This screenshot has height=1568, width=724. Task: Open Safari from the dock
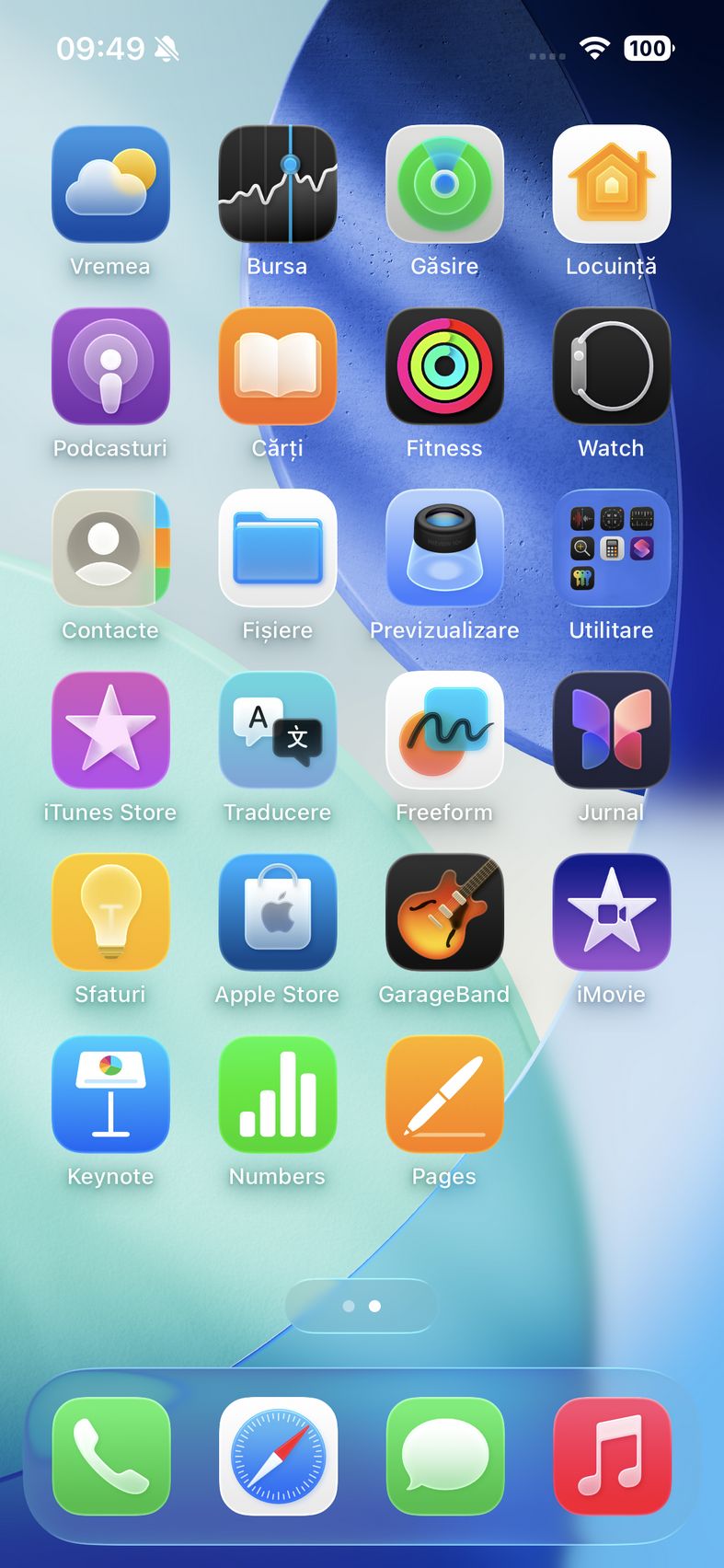[277, 1456]
